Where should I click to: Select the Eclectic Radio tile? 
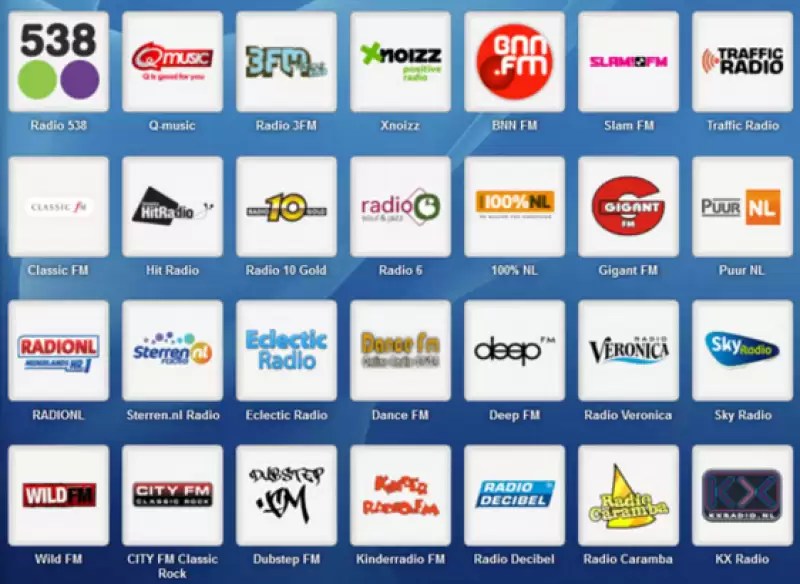286,350
